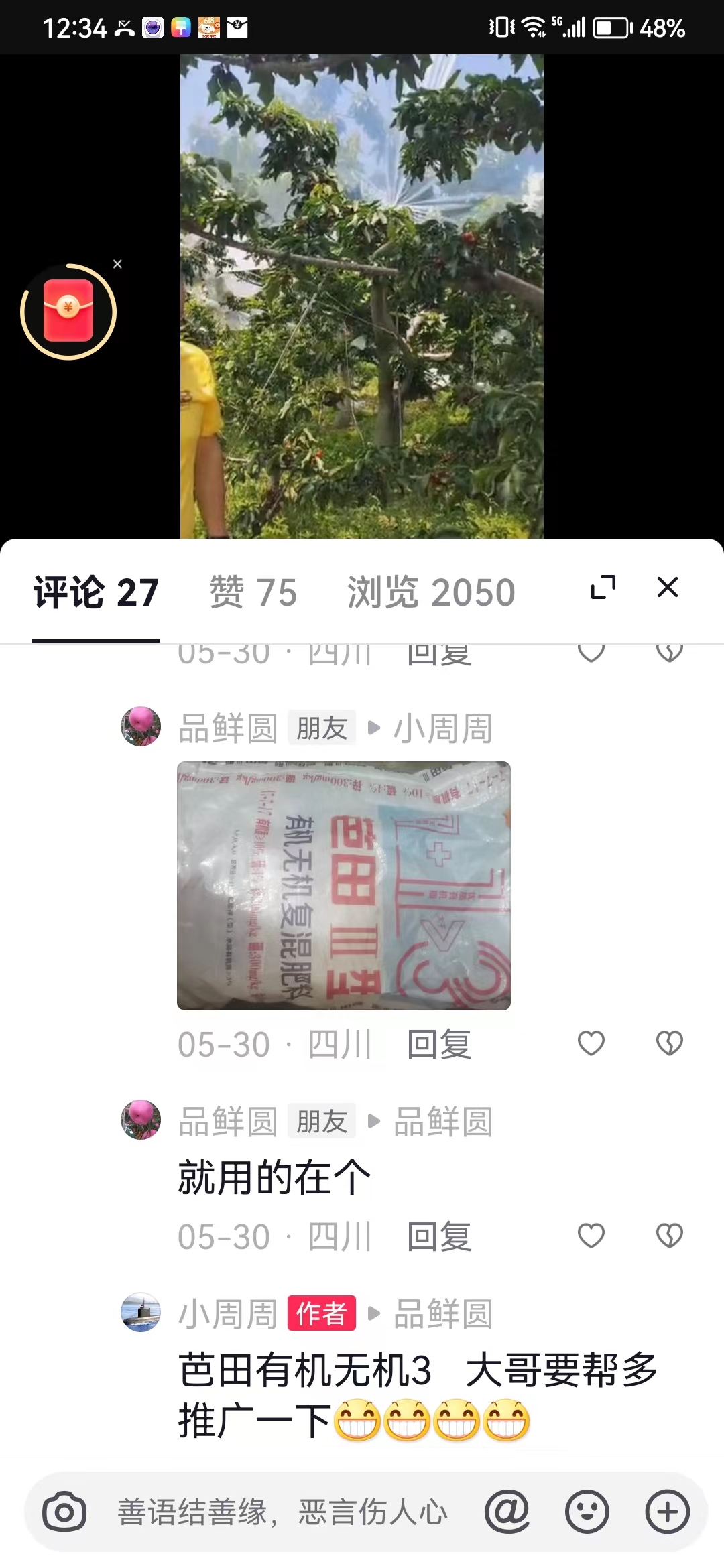This screenshot has height=1568, width=724.
Task: Open the fertilizer bag photo in 品鲜圆's comment
Action: pyautogui.click(x=343, y=885)
